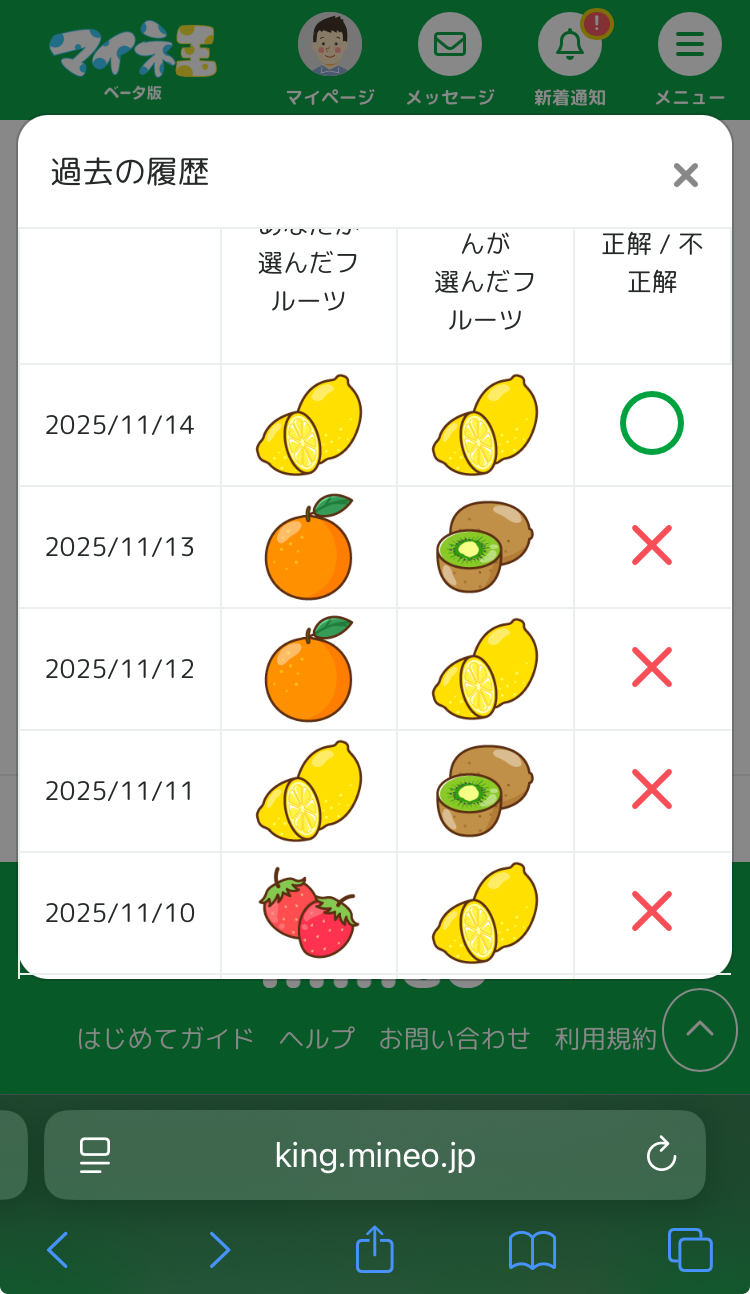Open お問い合わせ link
The image size is (750, 1294).
click(x=454, y=1039)
